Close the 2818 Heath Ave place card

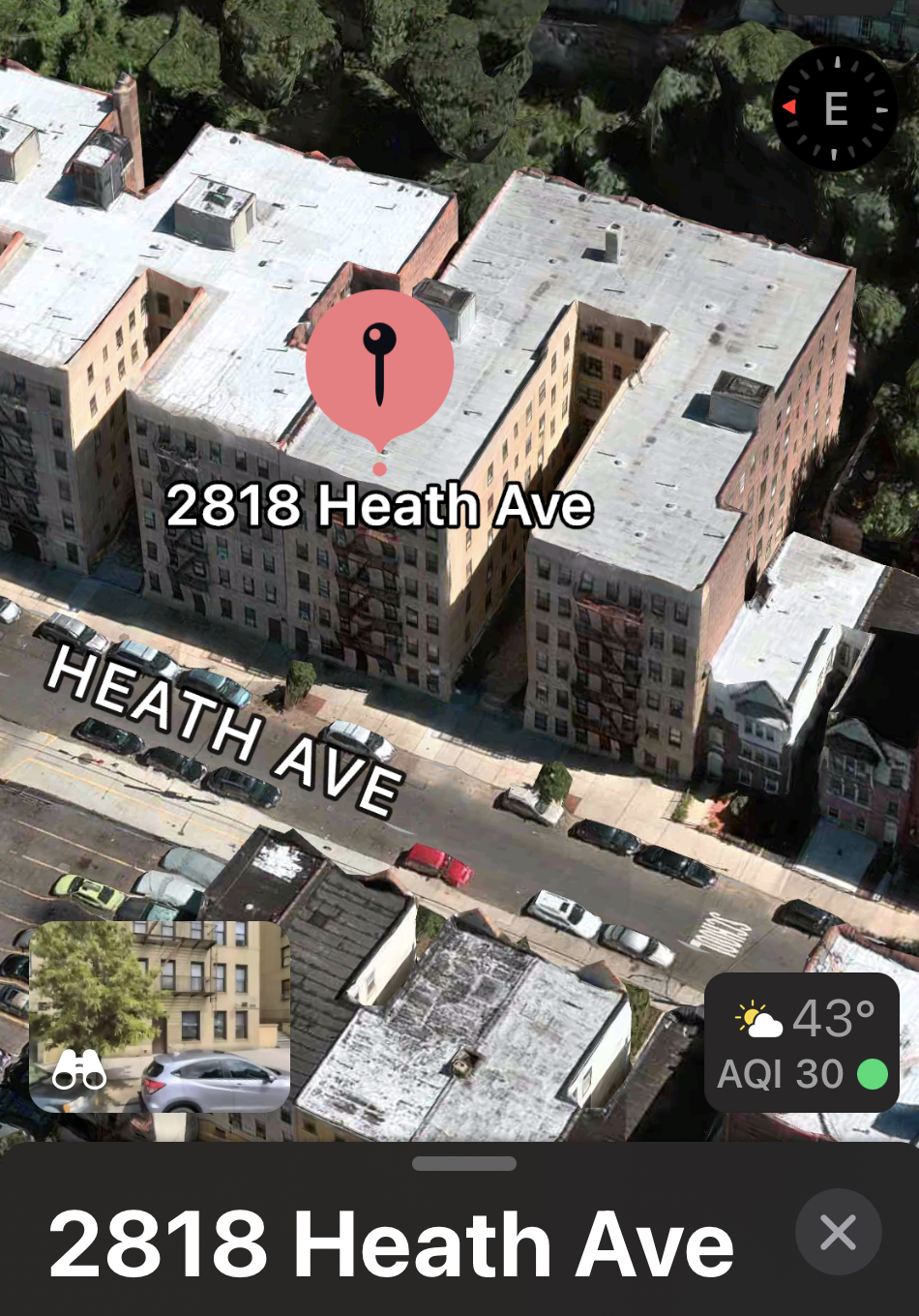838,1233
